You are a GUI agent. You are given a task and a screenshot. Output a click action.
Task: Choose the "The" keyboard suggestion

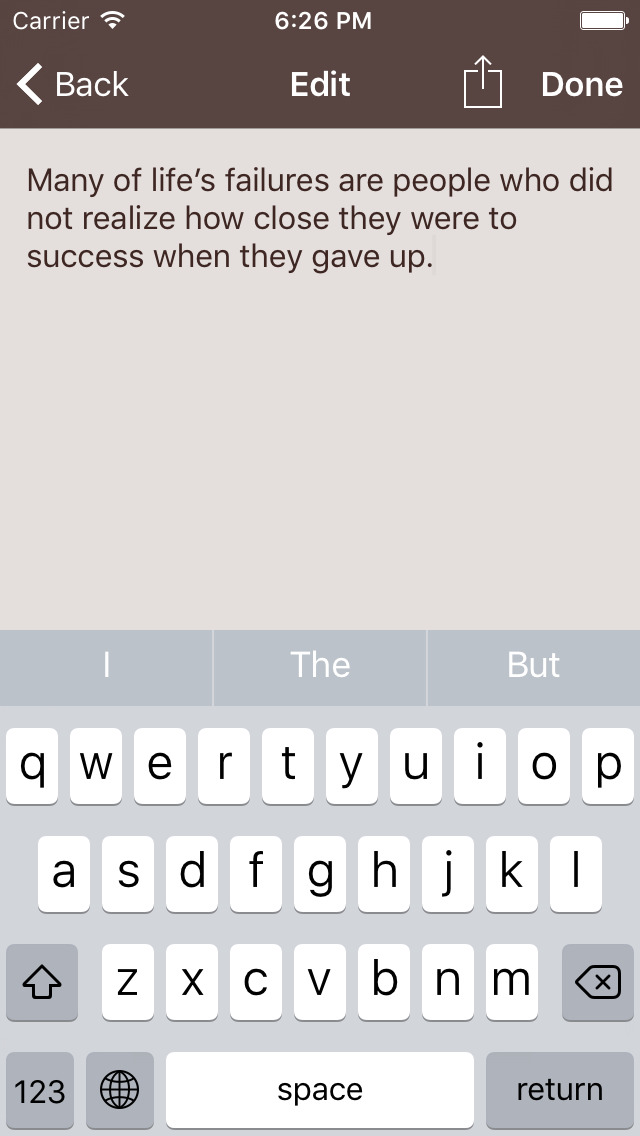[320, 665]
